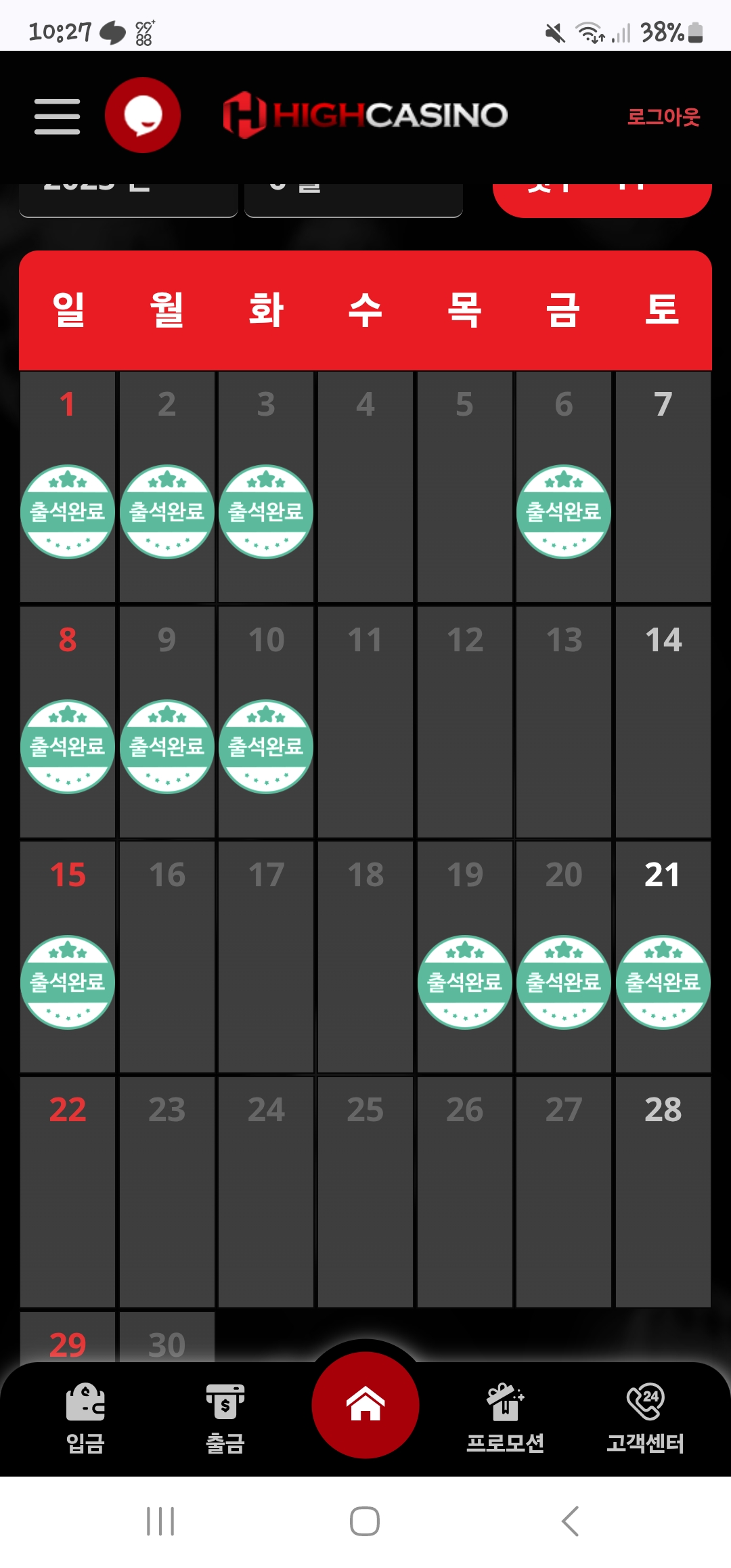This screenshot has width=731, height=1568.
Task: Tap the red button beside the month selector
Action: point(602,200)
